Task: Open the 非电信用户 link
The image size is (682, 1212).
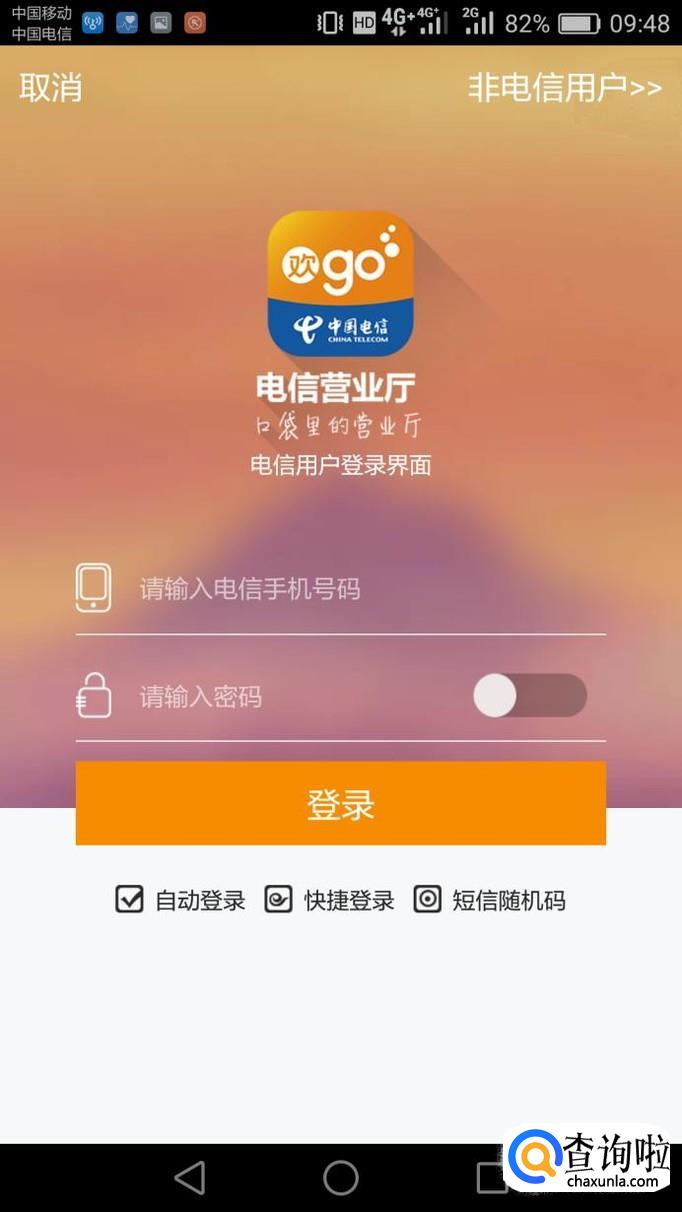Action: point(564,88)
